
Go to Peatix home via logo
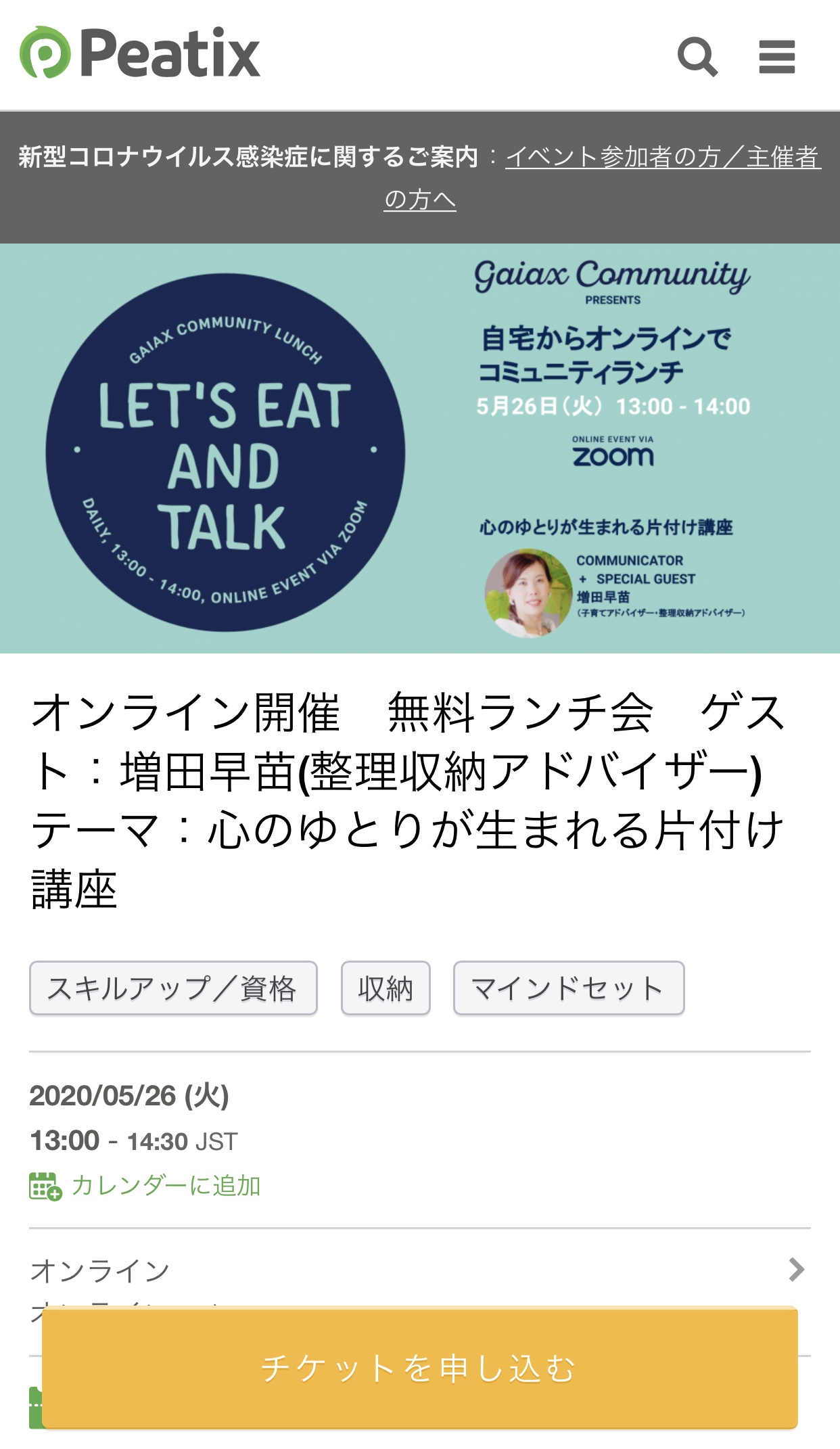tap(140, 53)
